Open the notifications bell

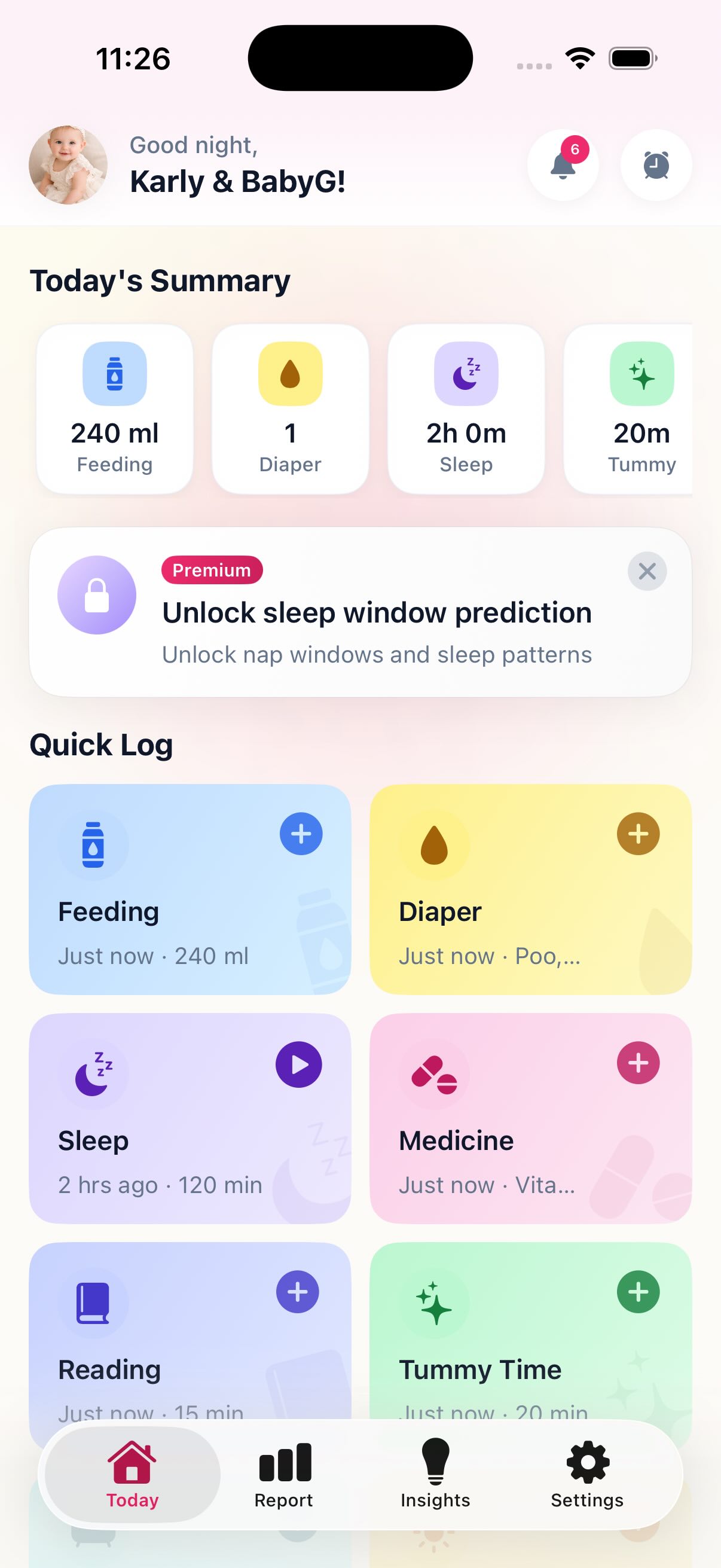click(563, 165)
